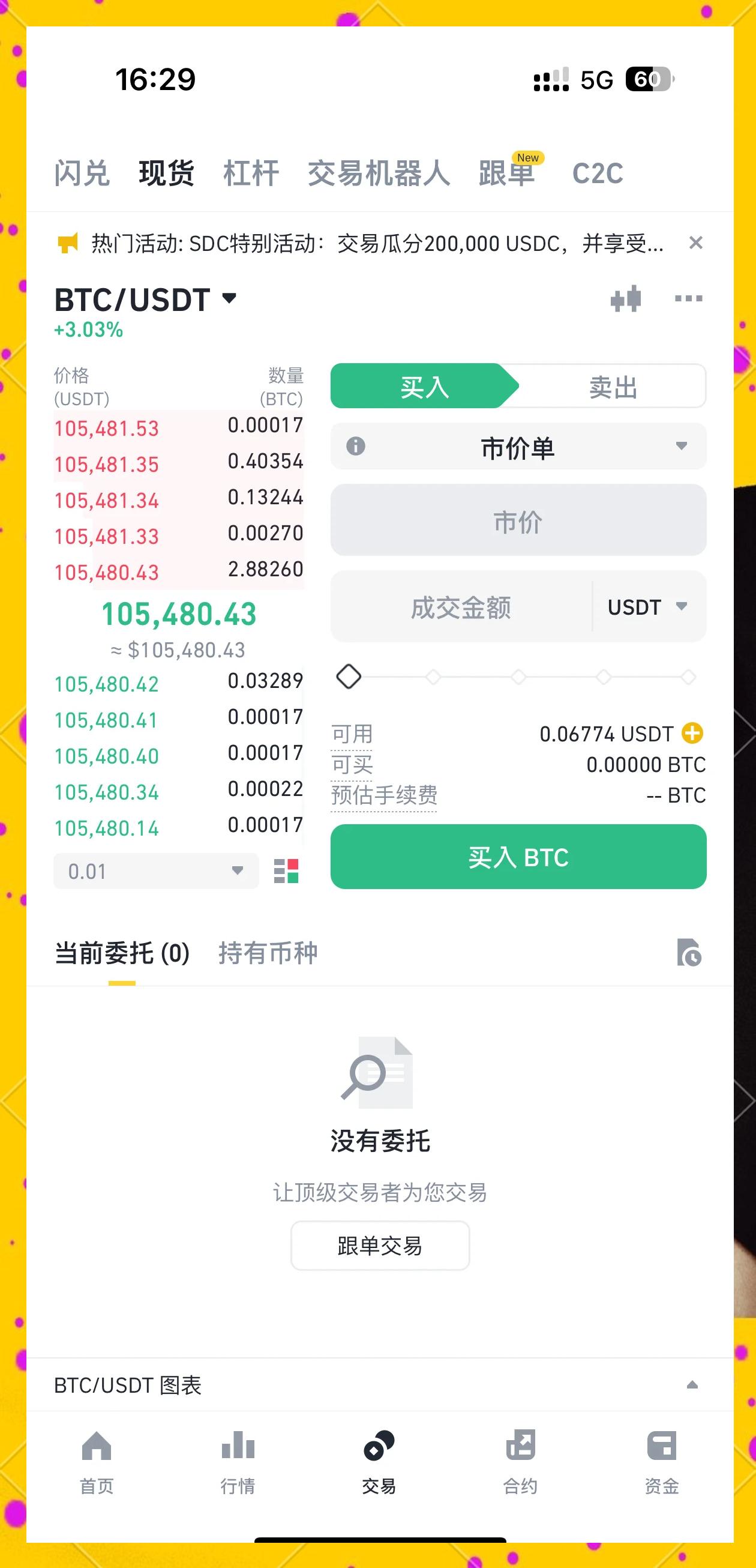Click the 跟单交易 copy trading button
The image size is (756, 1568).
pyautogui.click(x=380, y=1246)
